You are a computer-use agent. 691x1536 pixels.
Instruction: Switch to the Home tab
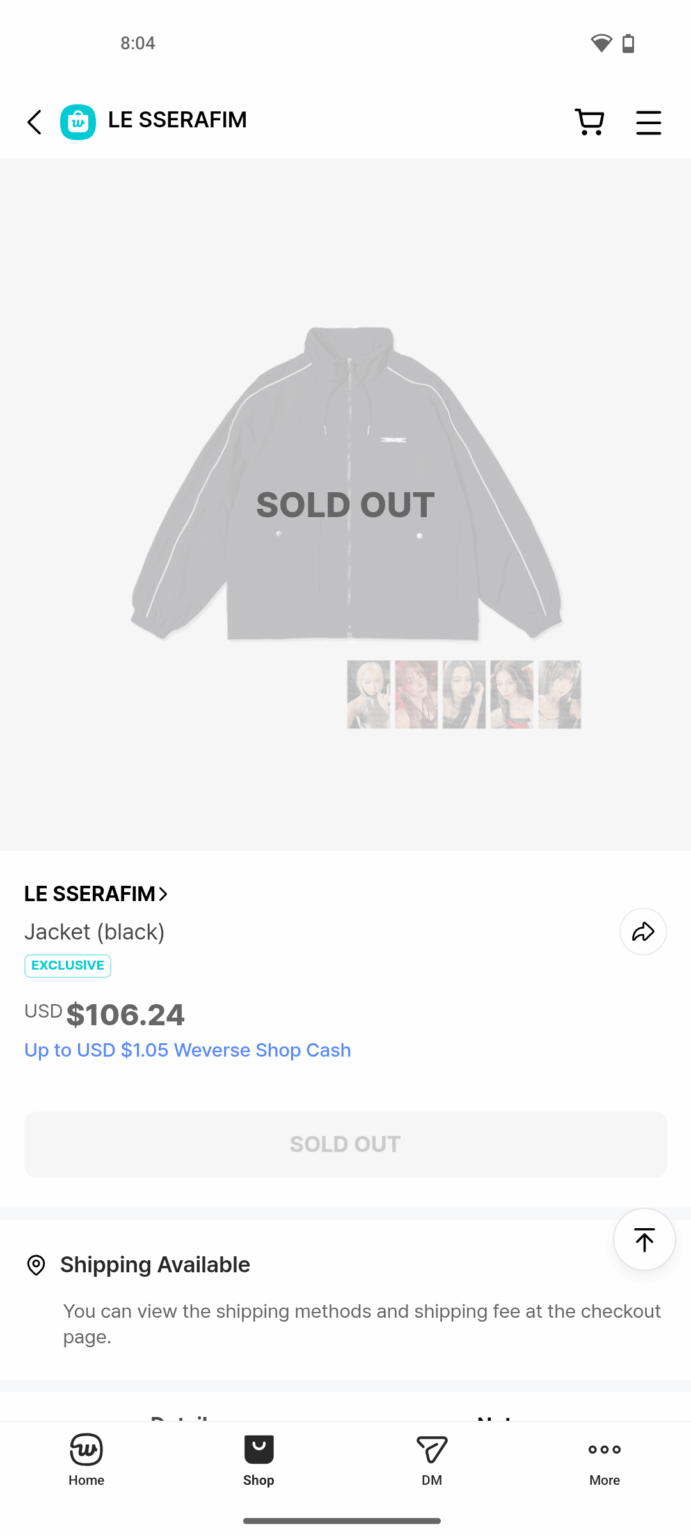coord(86,1460)
